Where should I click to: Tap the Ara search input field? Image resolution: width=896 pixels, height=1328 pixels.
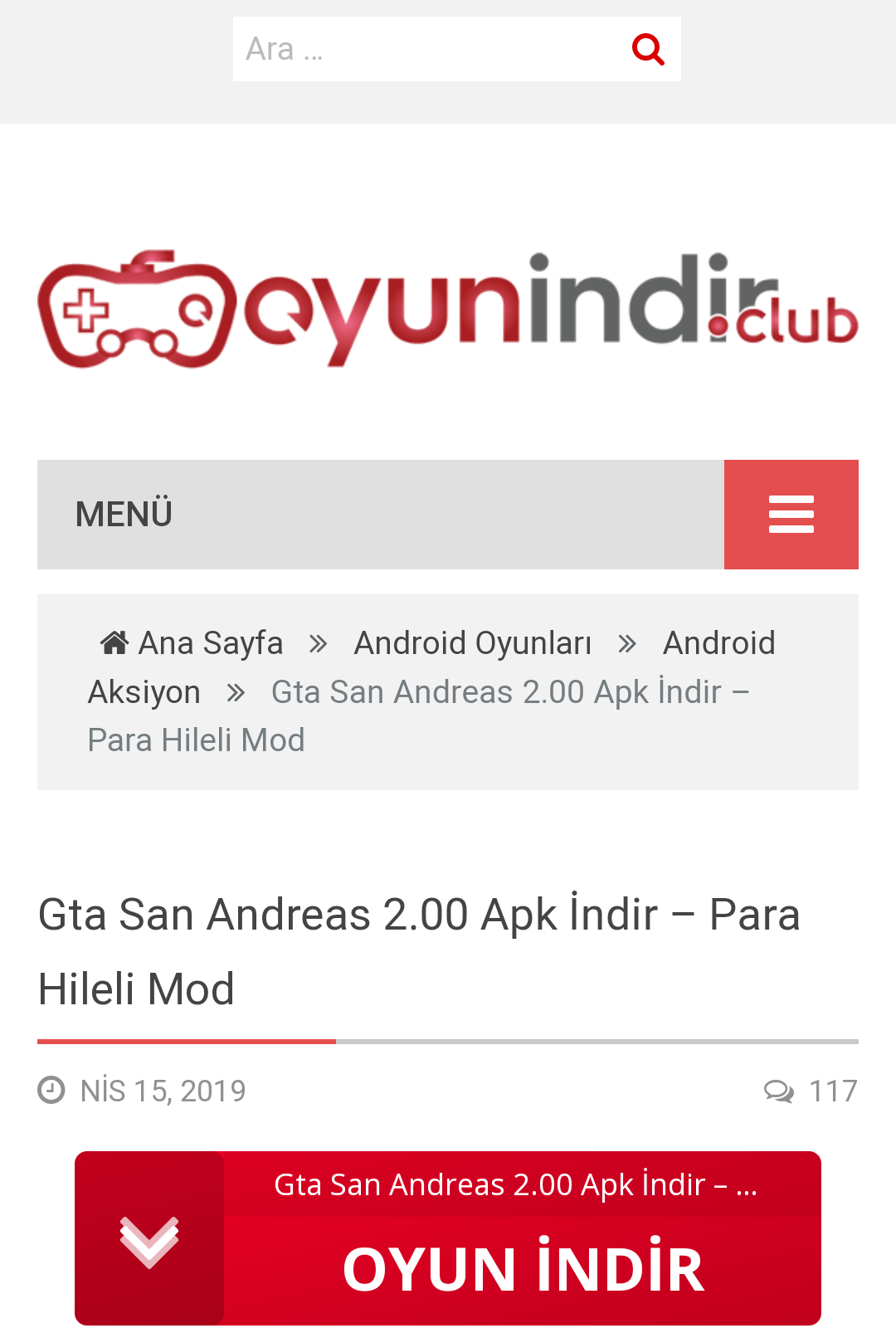pos(423,49)
